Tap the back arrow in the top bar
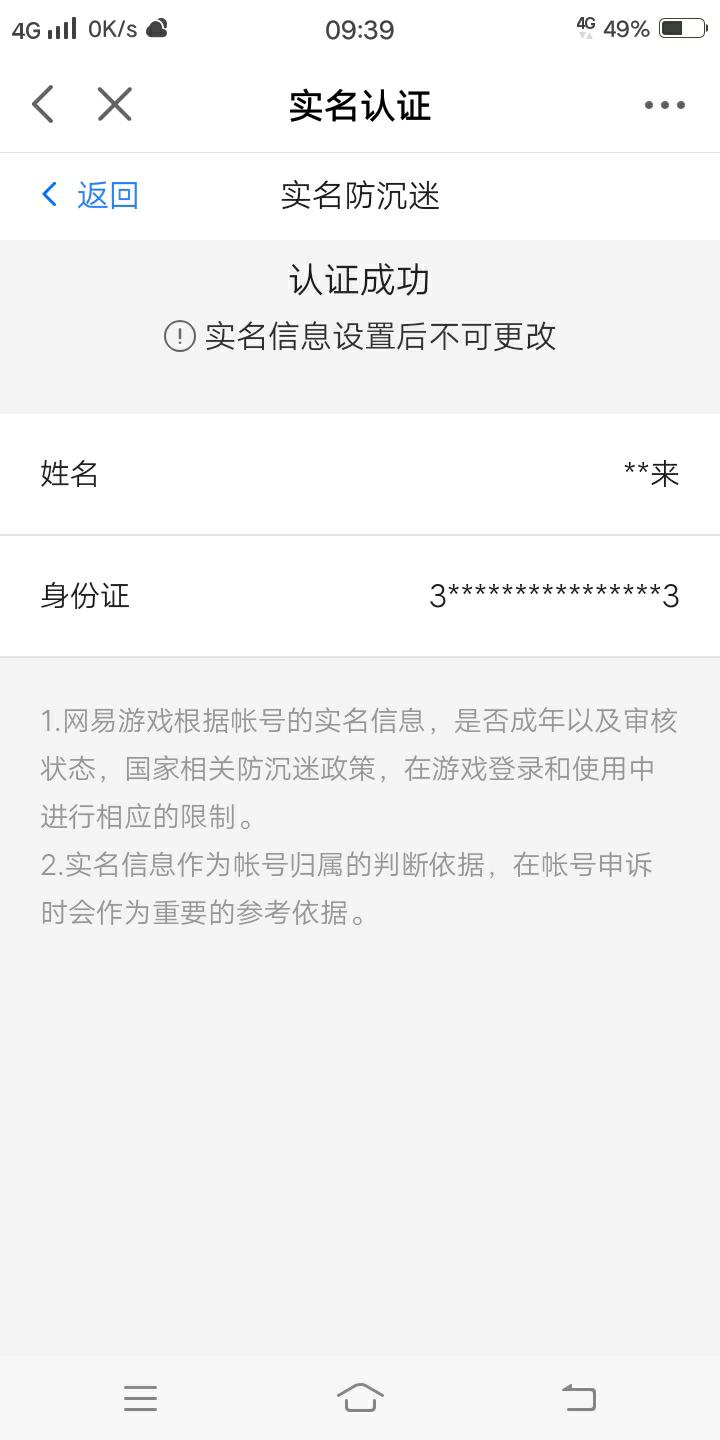This screenshot has width=720, height=1440. tap(42, 104)
